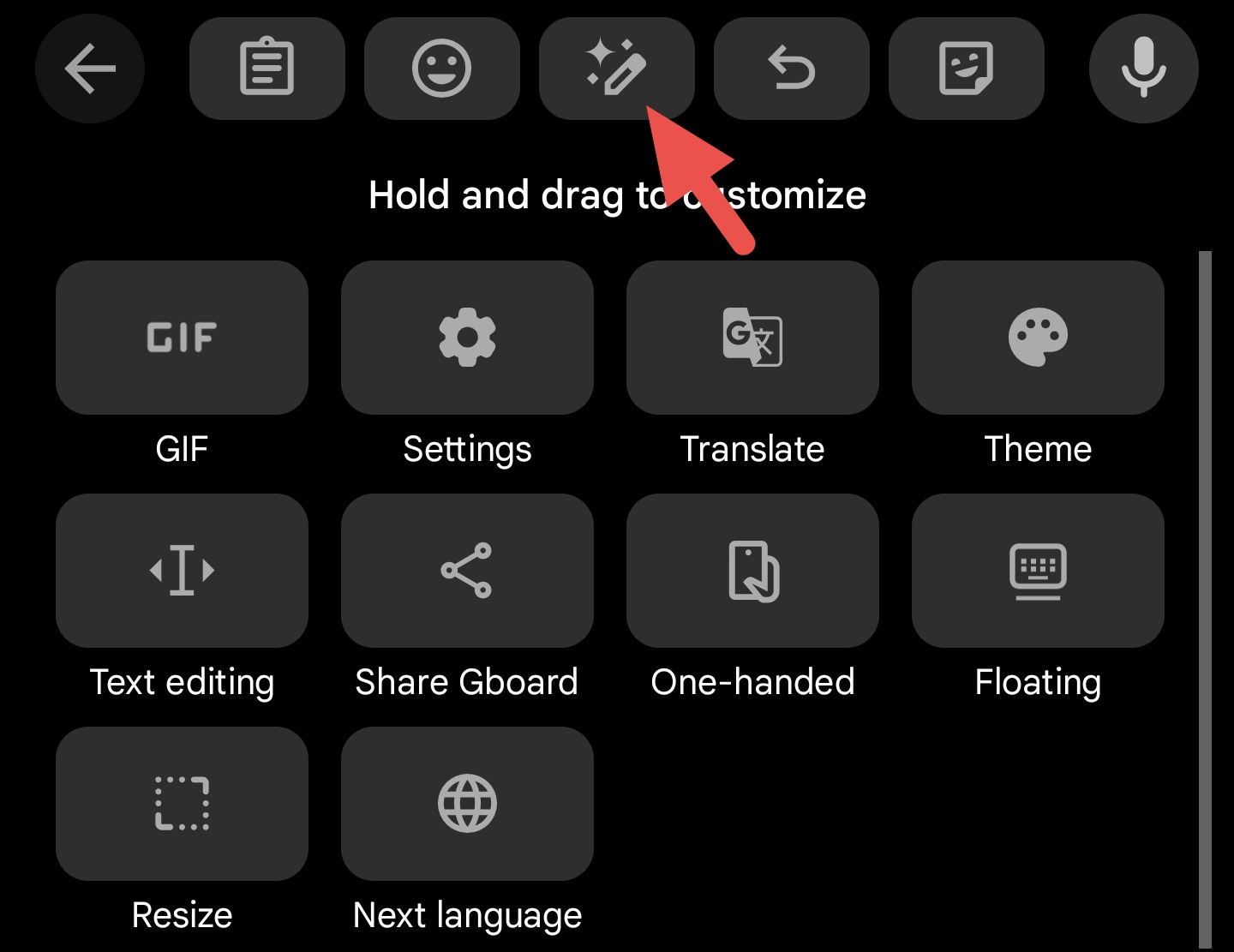Select the Resize keyboard option
The width and height of the screenshot is (1234, 952).
click(182, 804)
